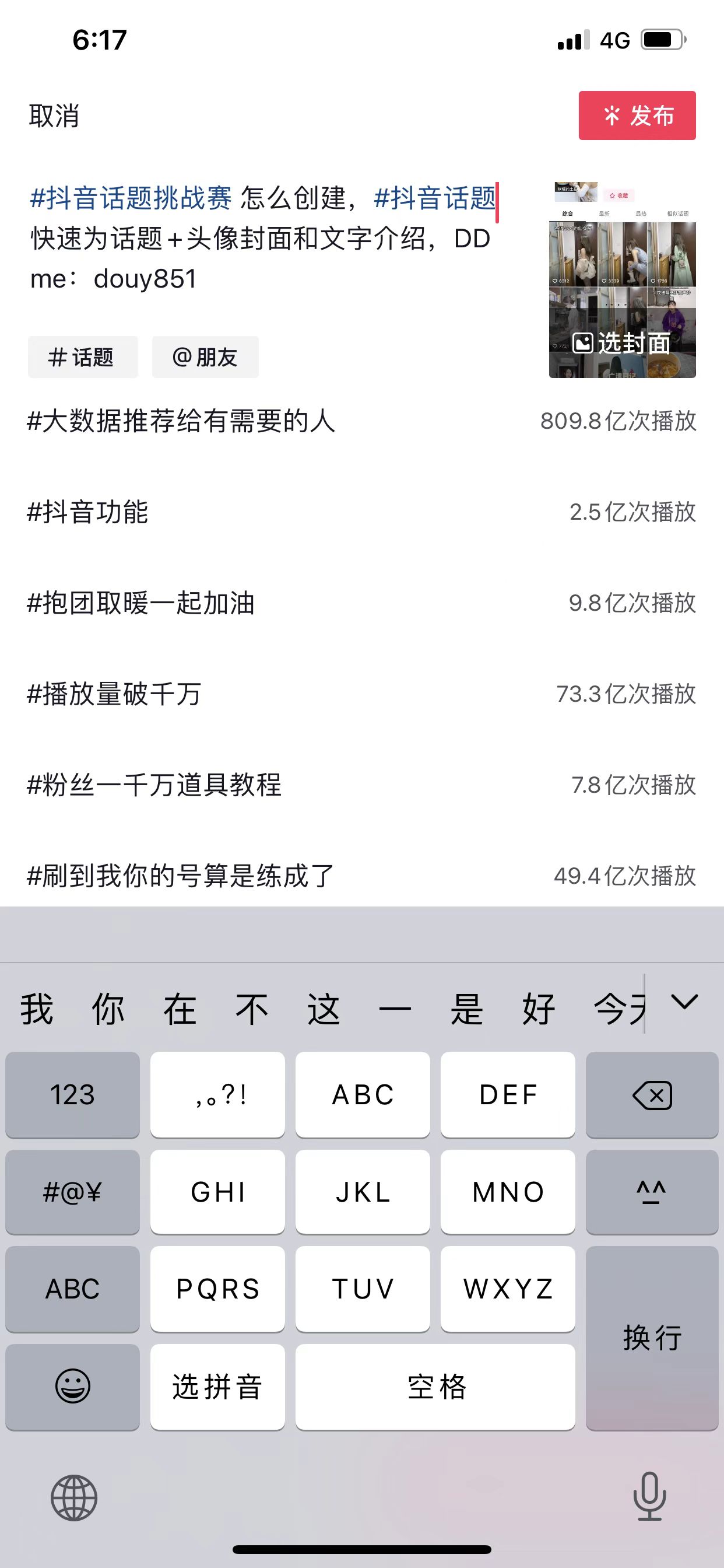Tap the red 发布 publish button
The image size is (724, 1568).
(637, 116)
